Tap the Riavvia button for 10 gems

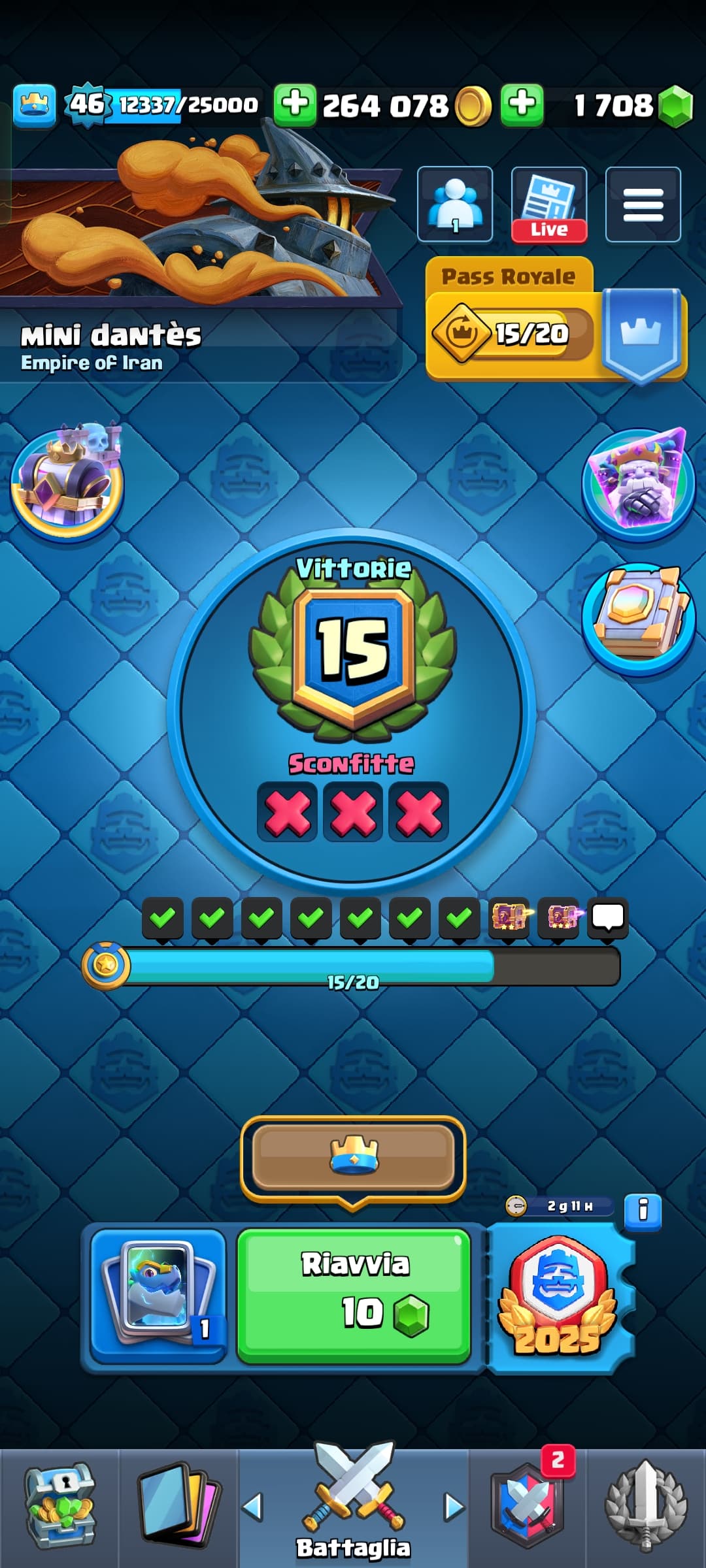click(x=354, y=1296)
